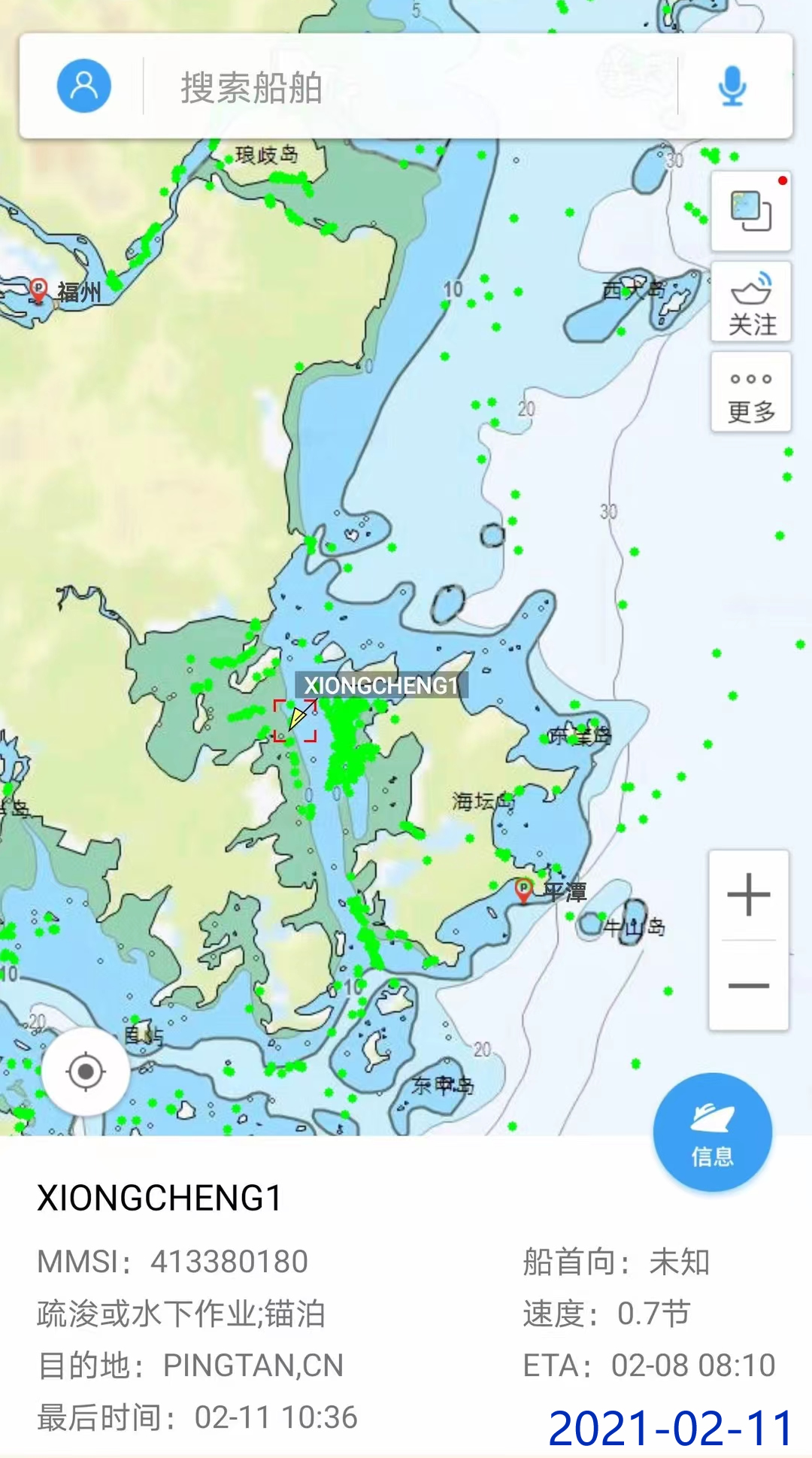Open the user profile icon
The image size is (812, 1458).
tap(84, 86)
